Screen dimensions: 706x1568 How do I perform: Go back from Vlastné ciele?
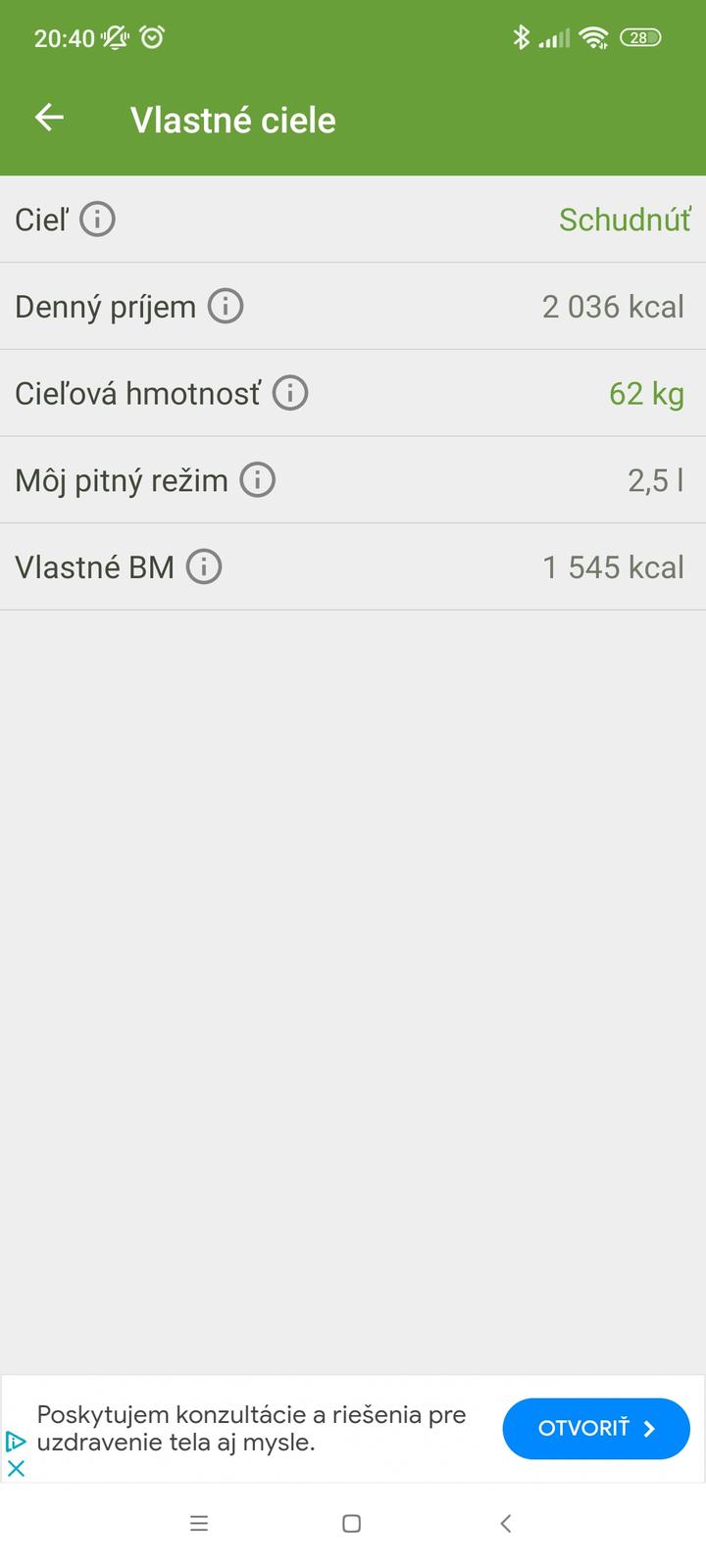(49, 119)
